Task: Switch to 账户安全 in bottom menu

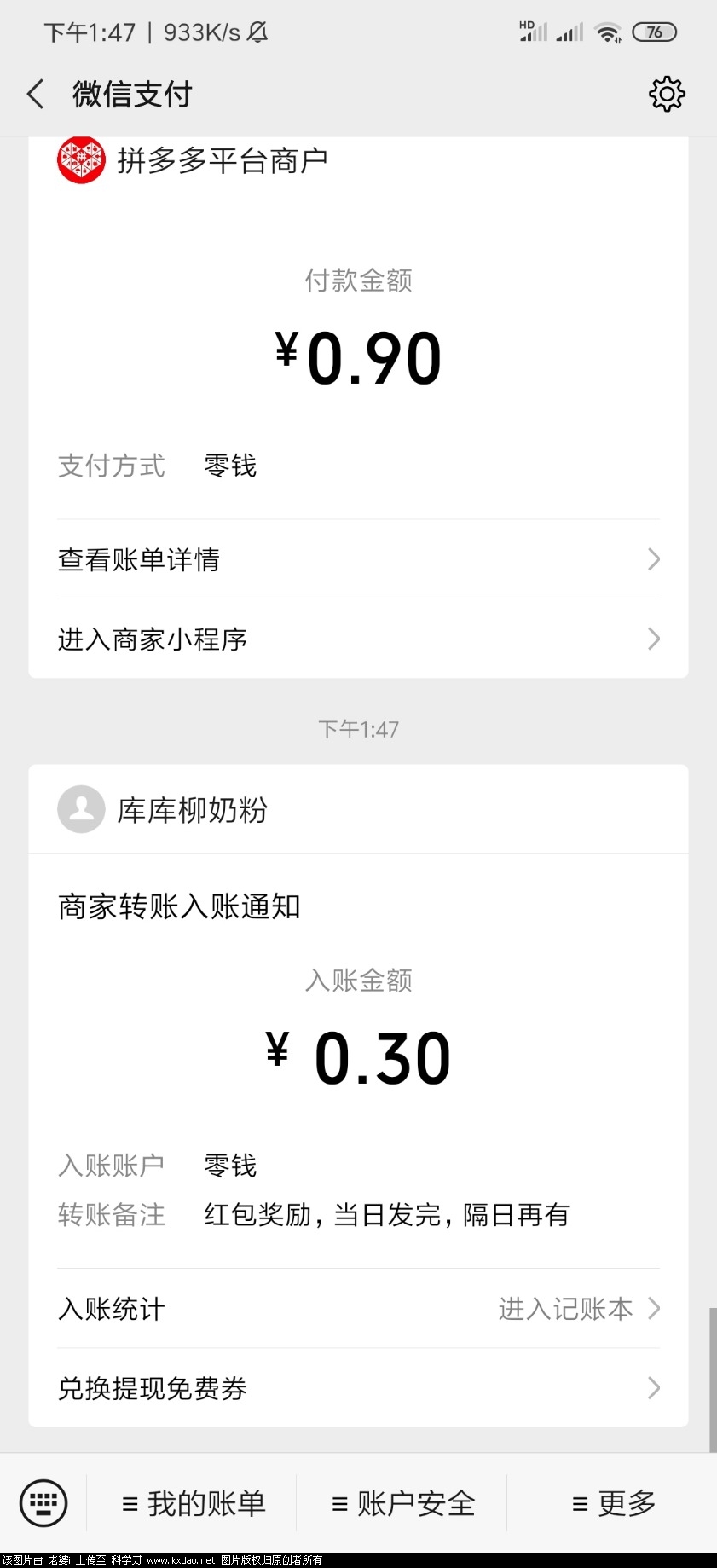Action: [401, 1503]
